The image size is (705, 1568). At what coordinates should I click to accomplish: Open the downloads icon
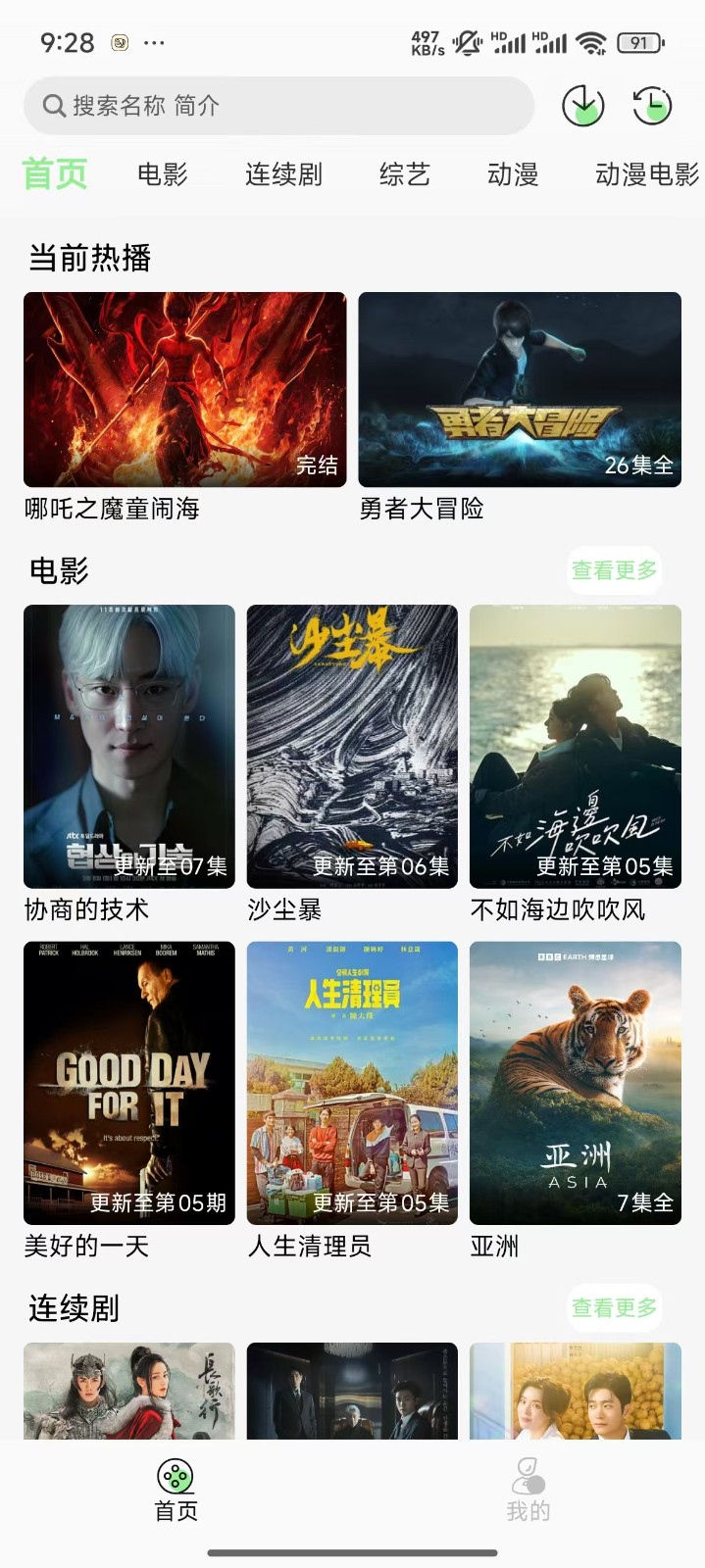click(582, 106)
